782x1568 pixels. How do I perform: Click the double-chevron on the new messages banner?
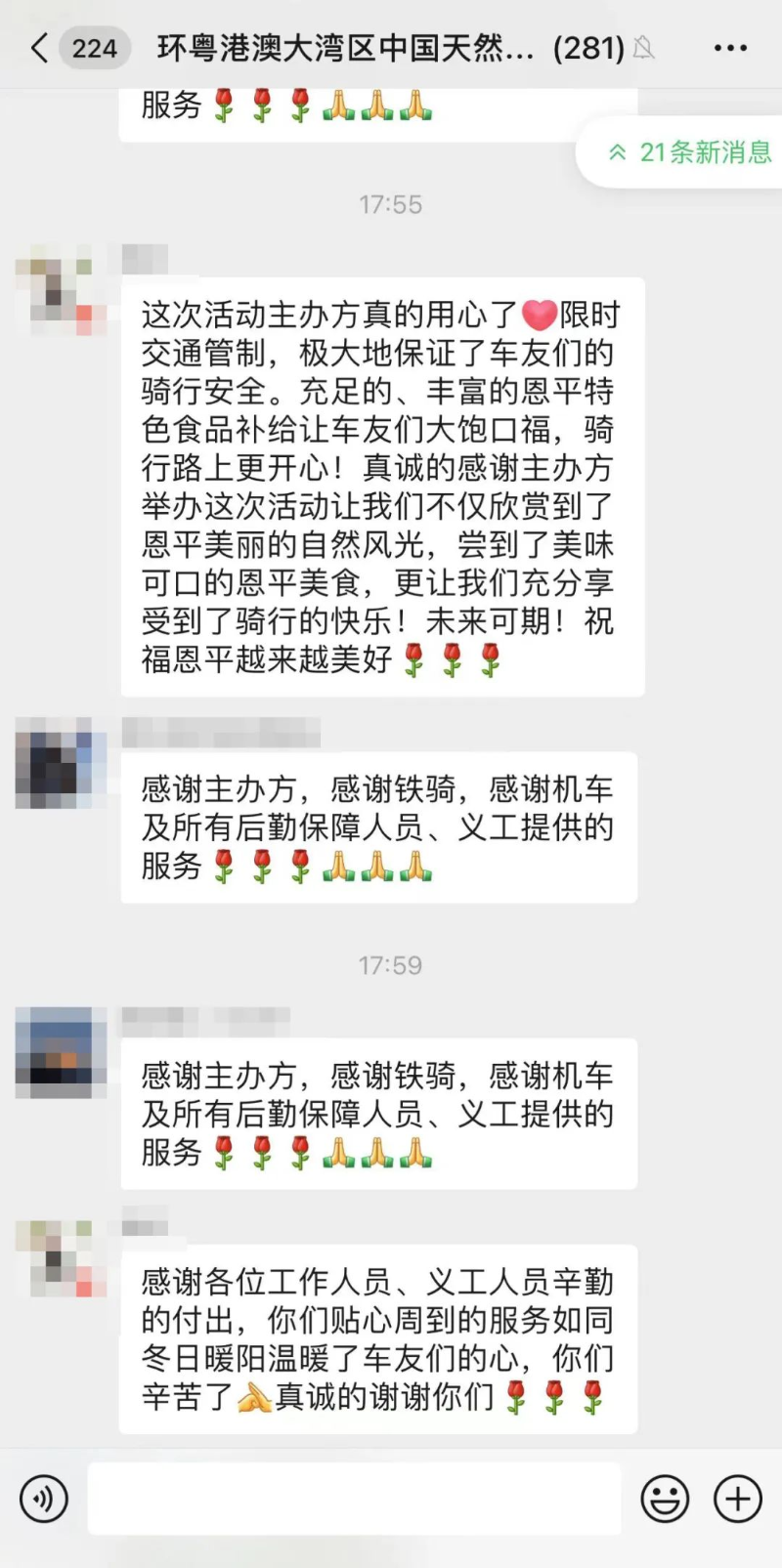[x=616, y=152]
